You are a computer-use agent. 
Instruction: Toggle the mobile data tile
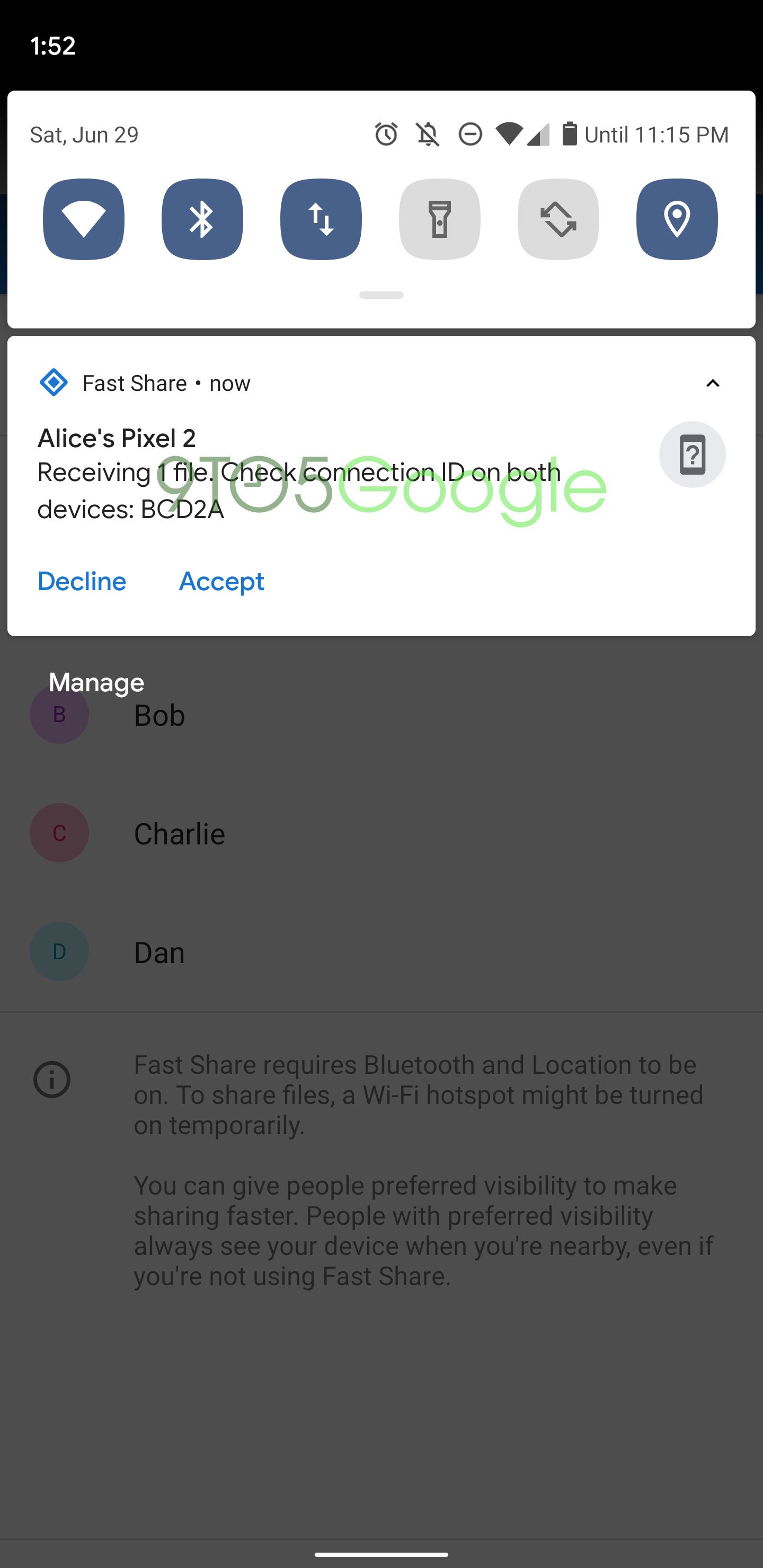point(321,219)
